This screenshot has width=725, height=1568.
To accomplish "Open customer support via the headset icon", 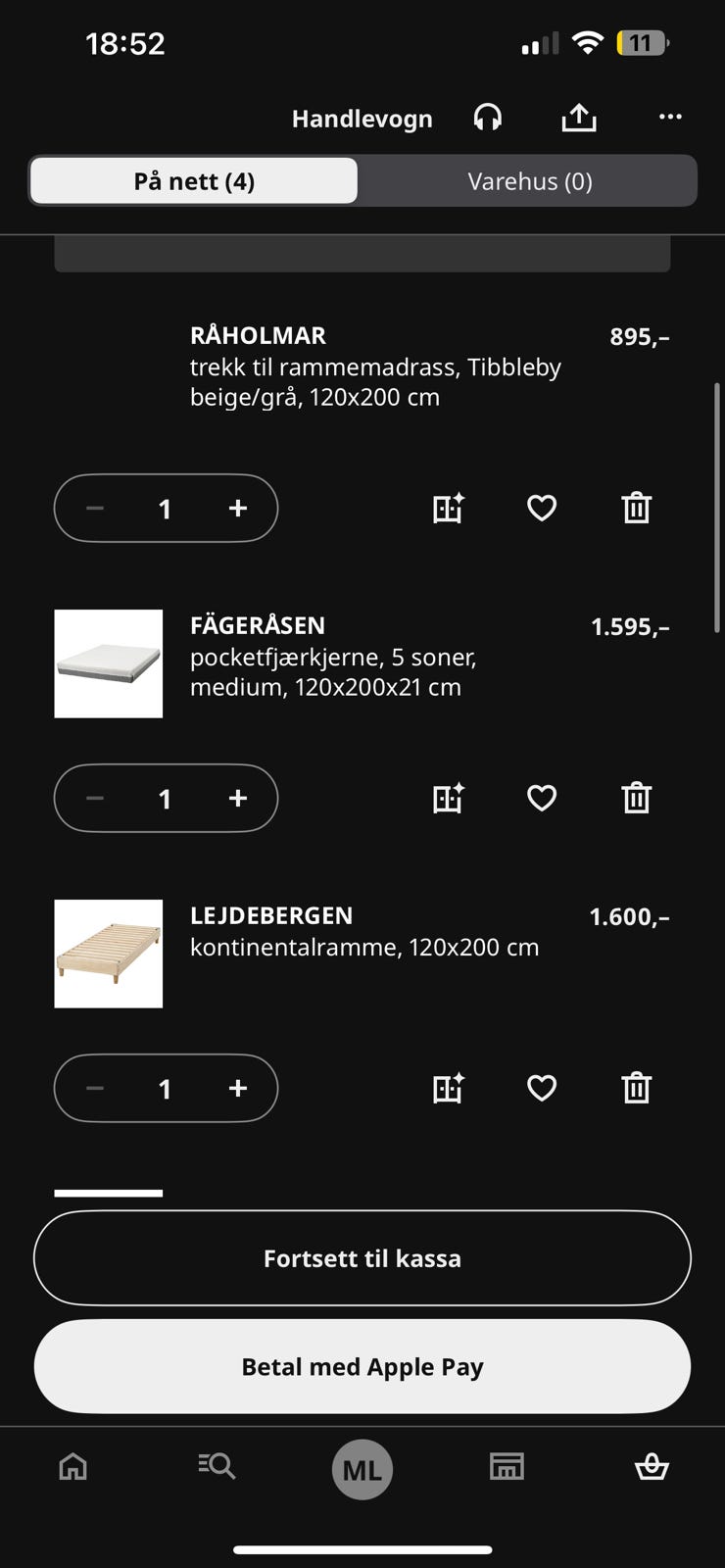I will [x=487, y=117].
